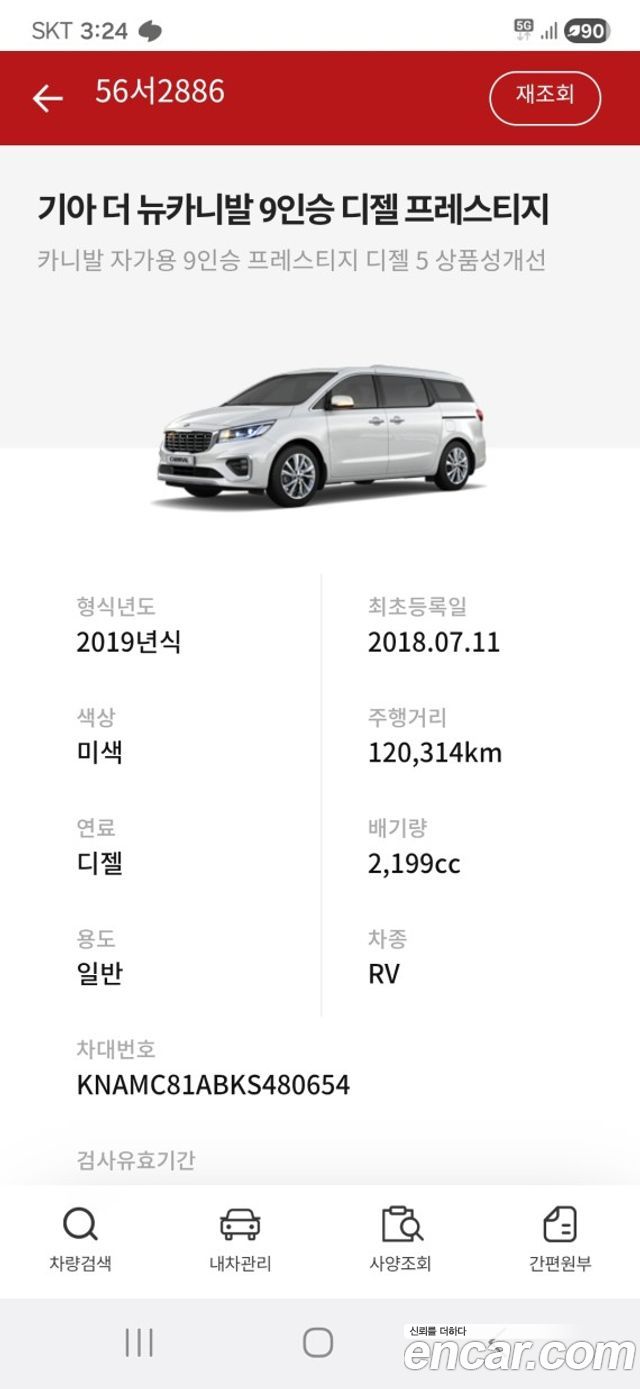This screenshot has height=1389, width=640.
Task: Tap the system home button
Action: pyautogui.click(x=318, y=1342)
